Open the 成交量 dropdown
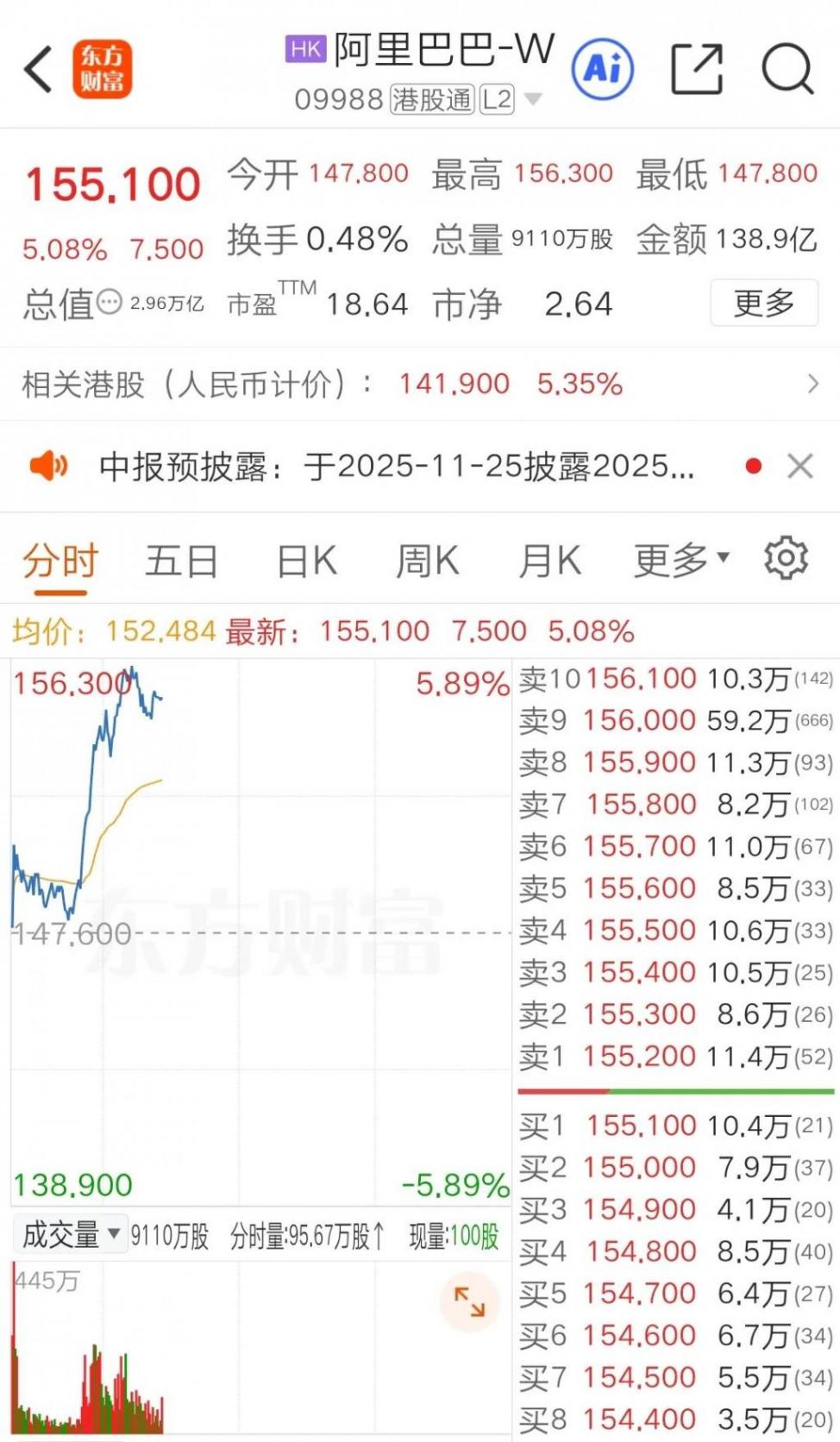 pyautogui.click(x=67, y=1234)
